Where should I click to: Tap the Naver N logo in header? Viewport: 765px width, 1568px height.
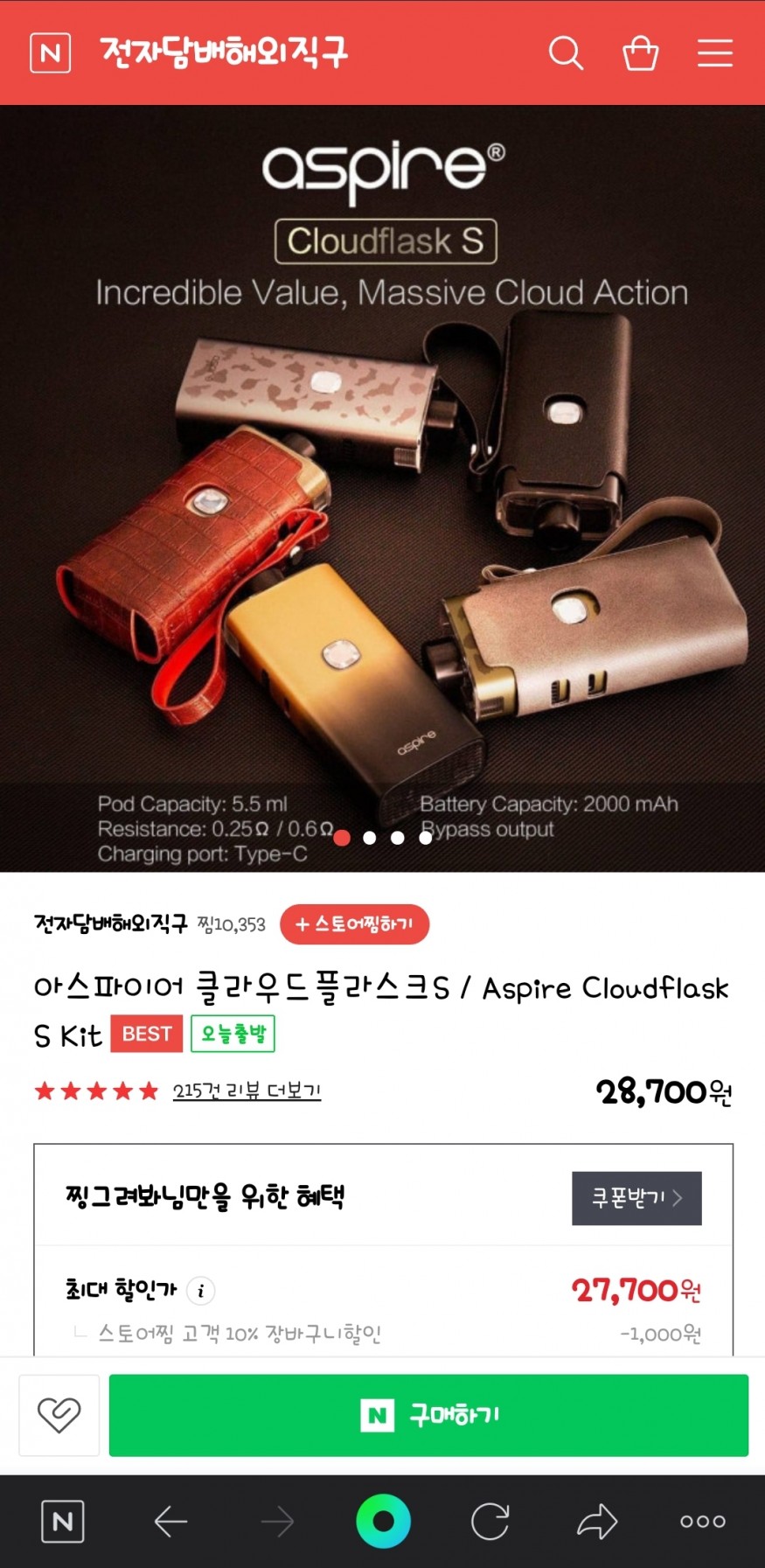coord(50,53)
